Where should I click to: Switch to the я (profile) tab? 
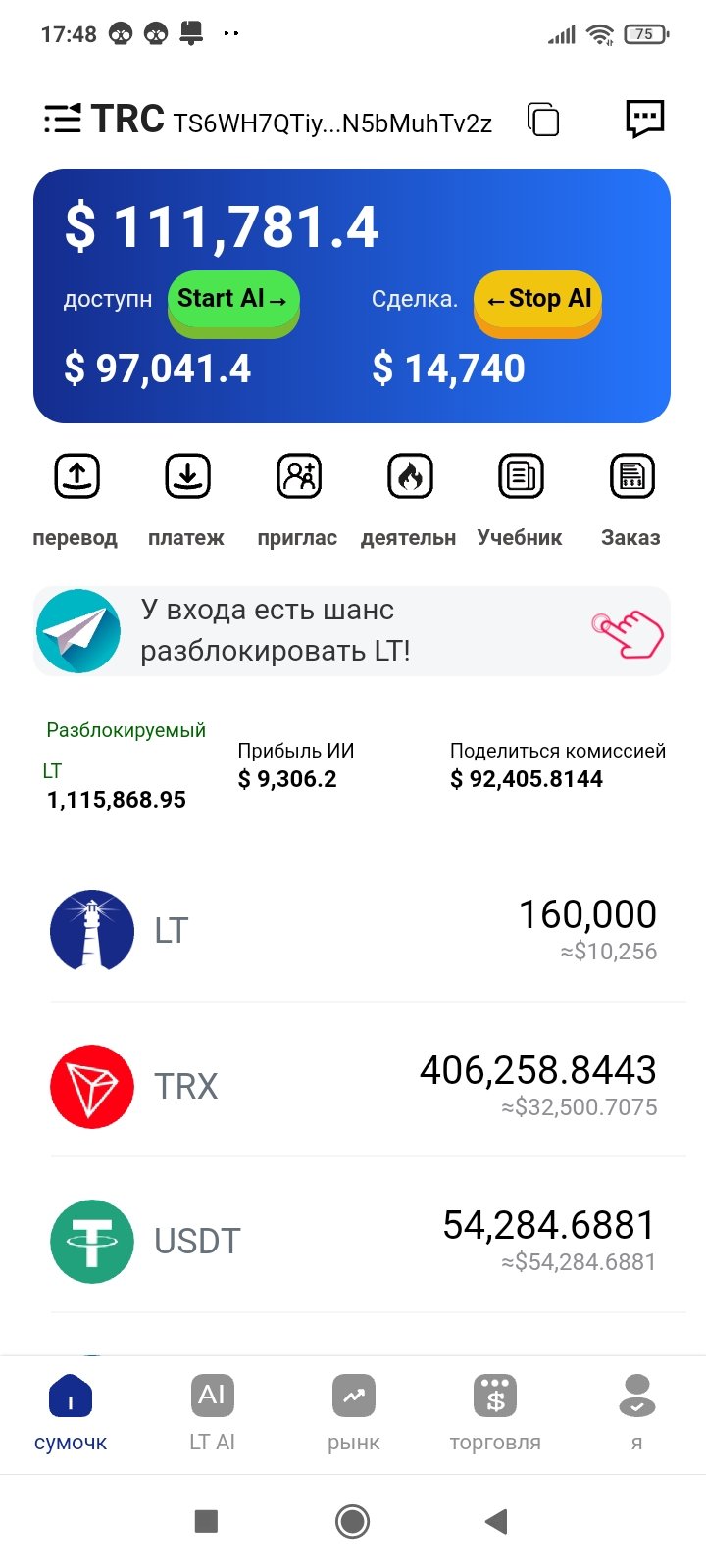(x=637, y=1413)
